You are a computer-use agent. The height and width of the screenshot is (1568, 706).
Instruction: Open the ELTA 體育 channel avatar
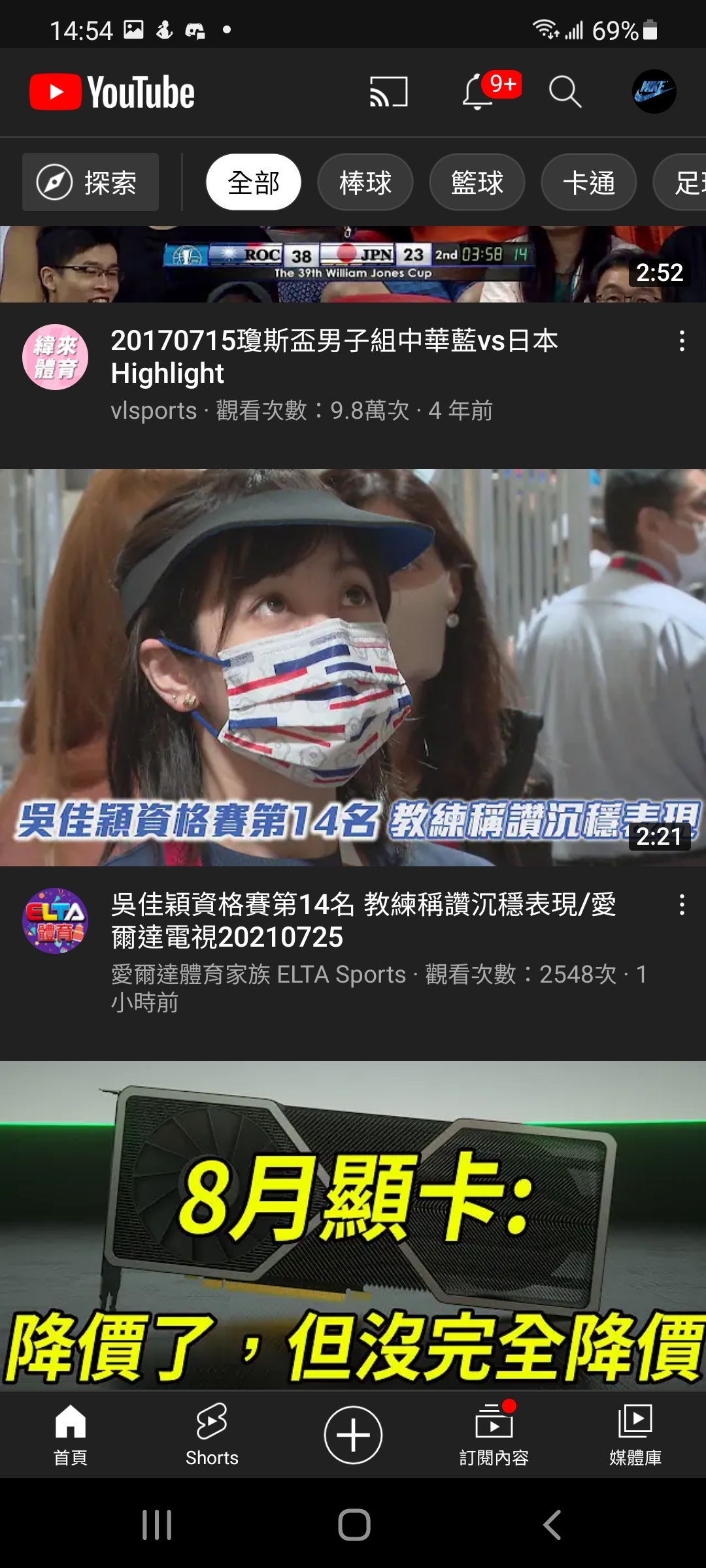coord(56,921)
